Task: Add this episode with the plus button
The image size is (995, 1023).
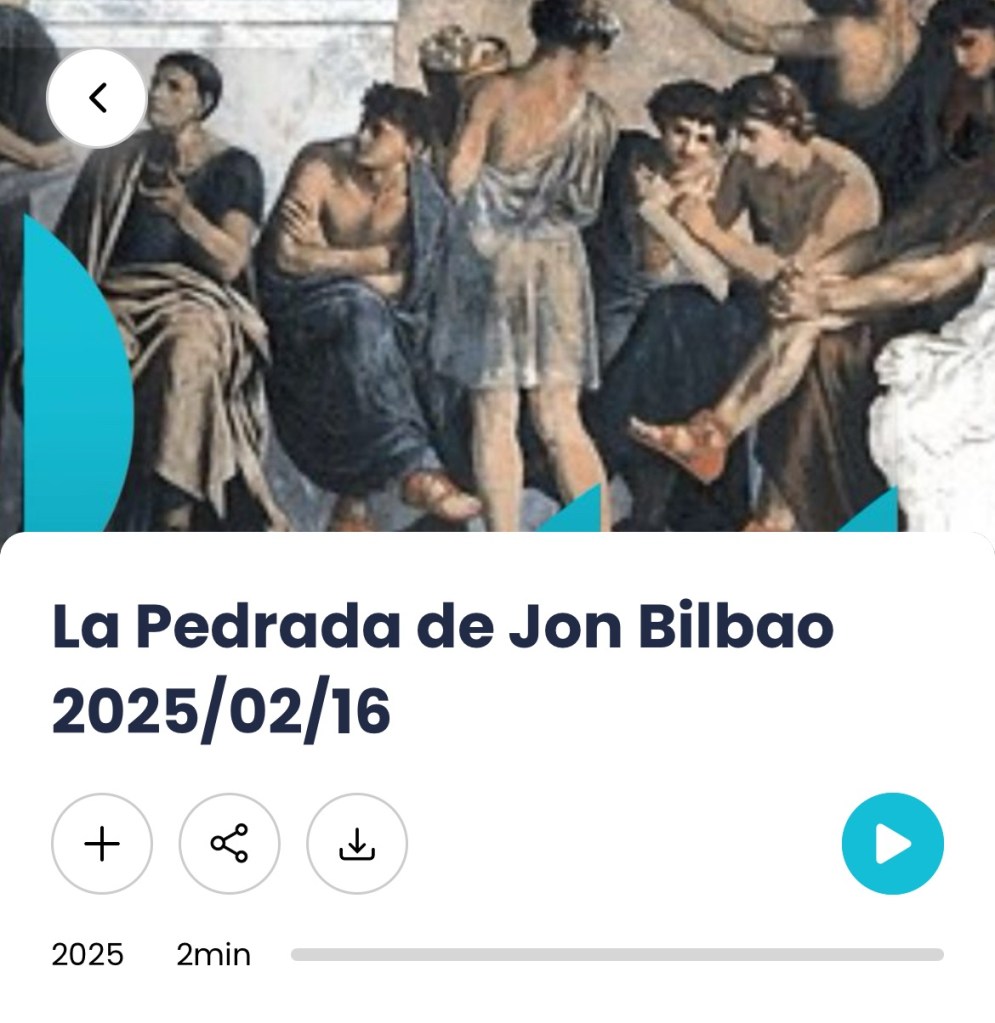Action: point(102,844)
